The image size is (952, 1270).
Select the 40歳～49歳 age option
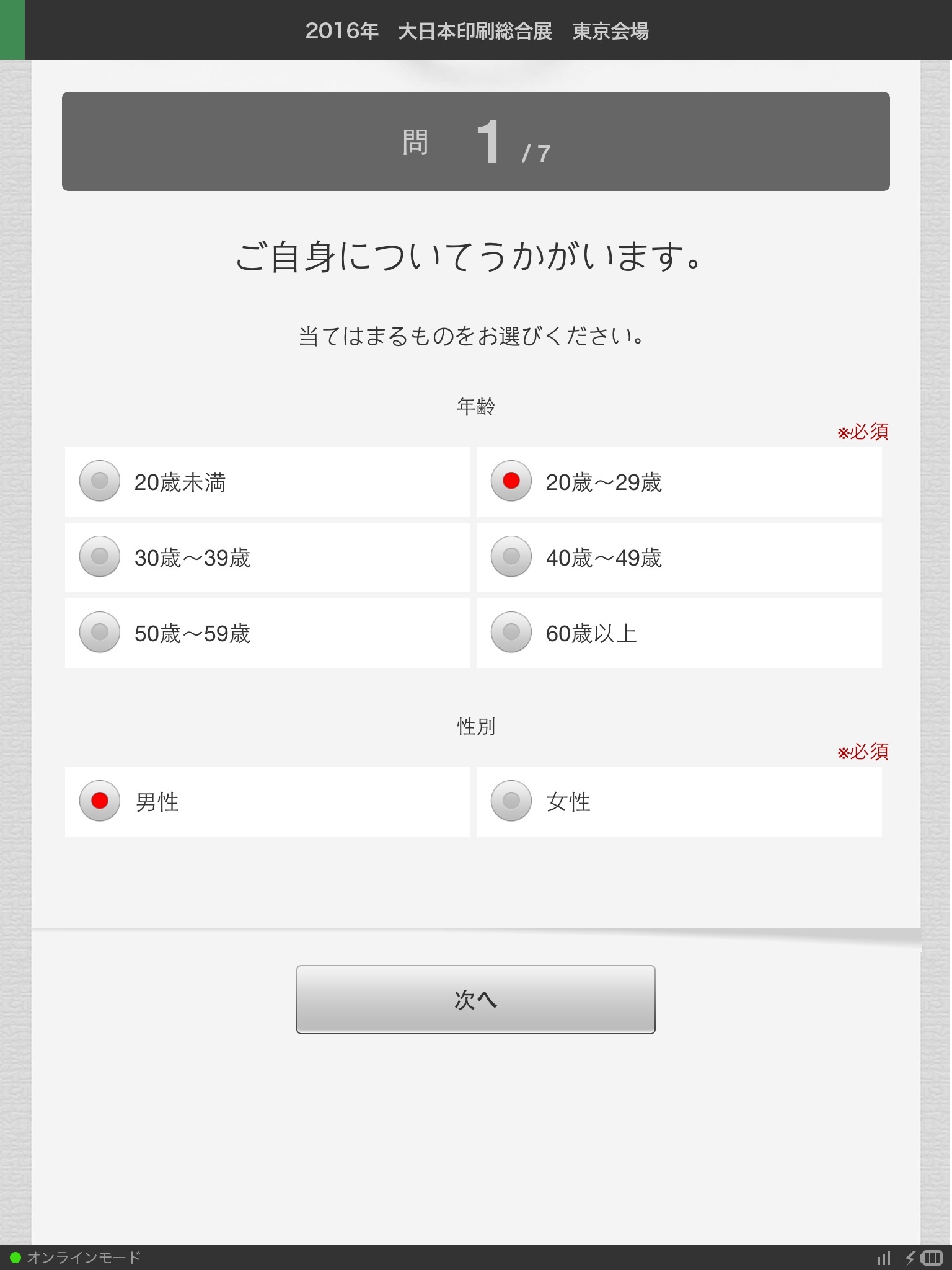point(511,557)
